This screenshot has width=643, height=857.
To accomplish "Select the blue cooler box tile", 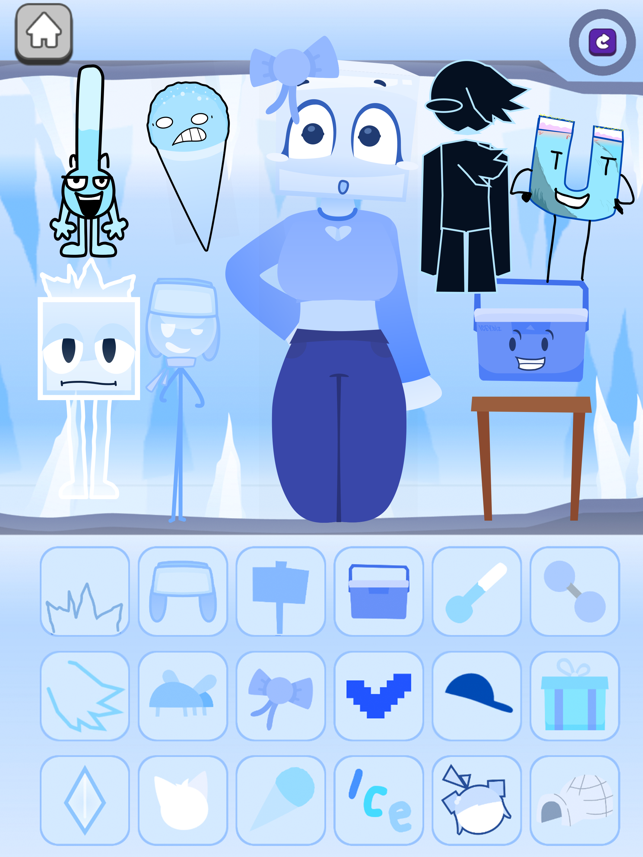I will [x=379, y=592].
